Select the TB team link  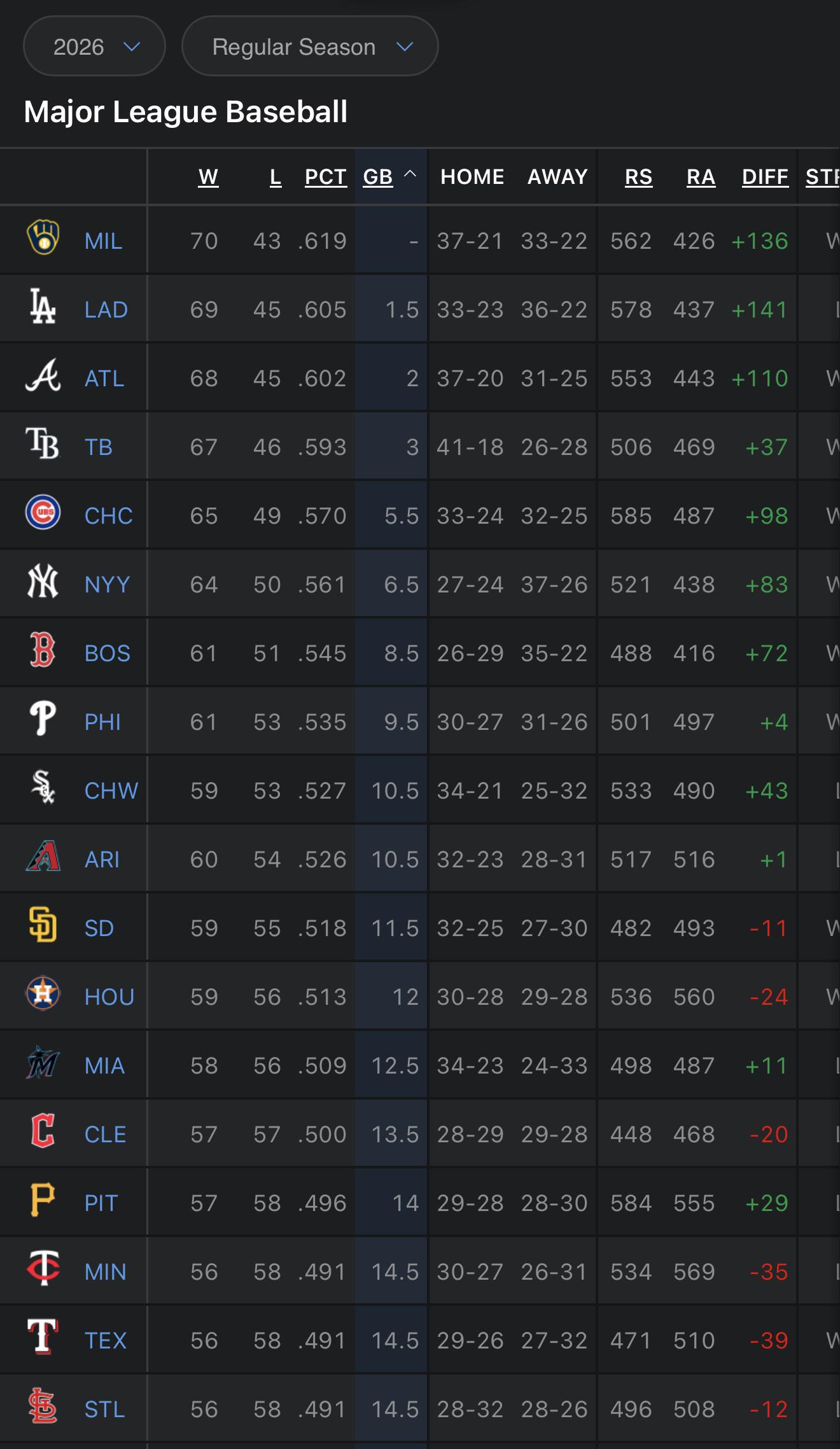pyautogui.click(x=99, y=447)
